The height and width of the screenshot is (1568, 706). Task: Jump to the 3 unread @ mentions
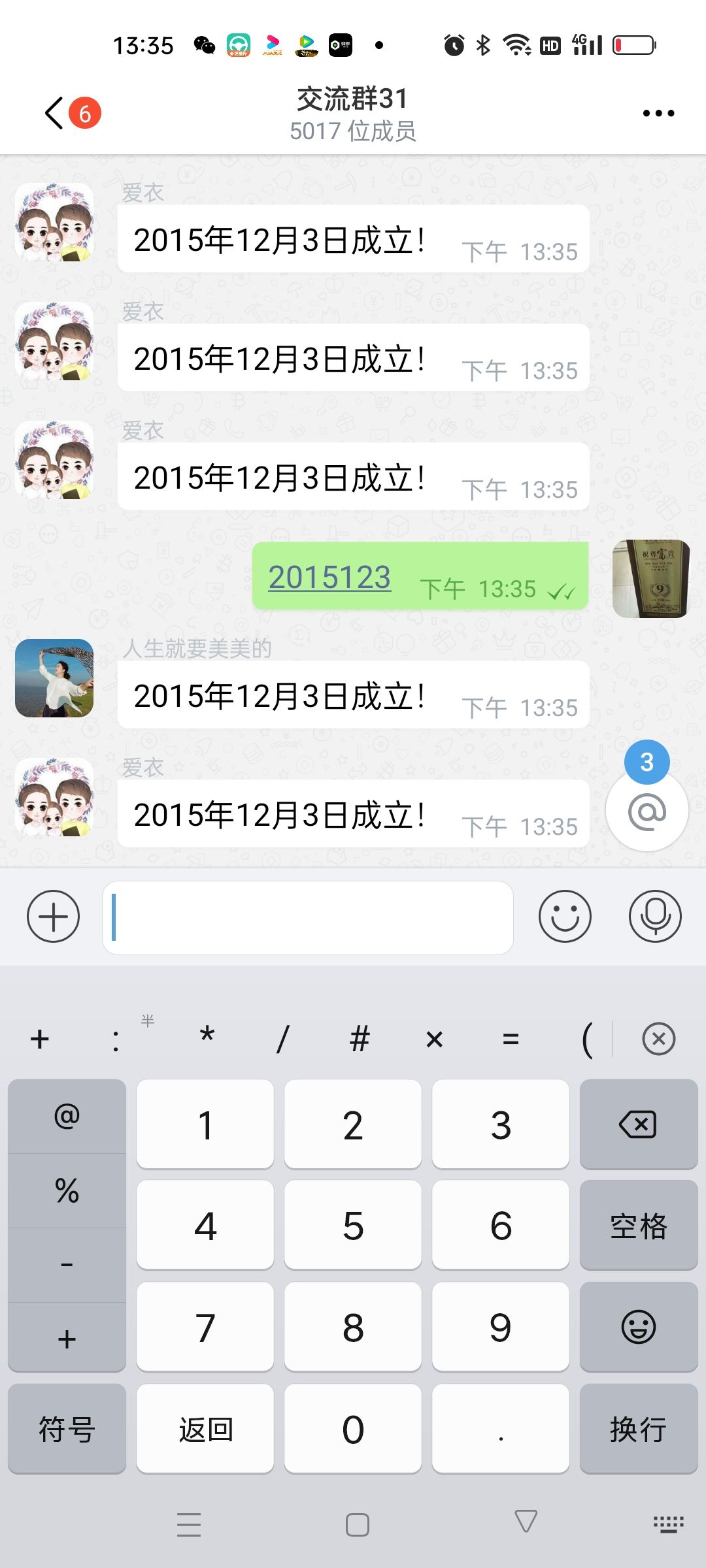pyautogui.click(x=647, y=810)
